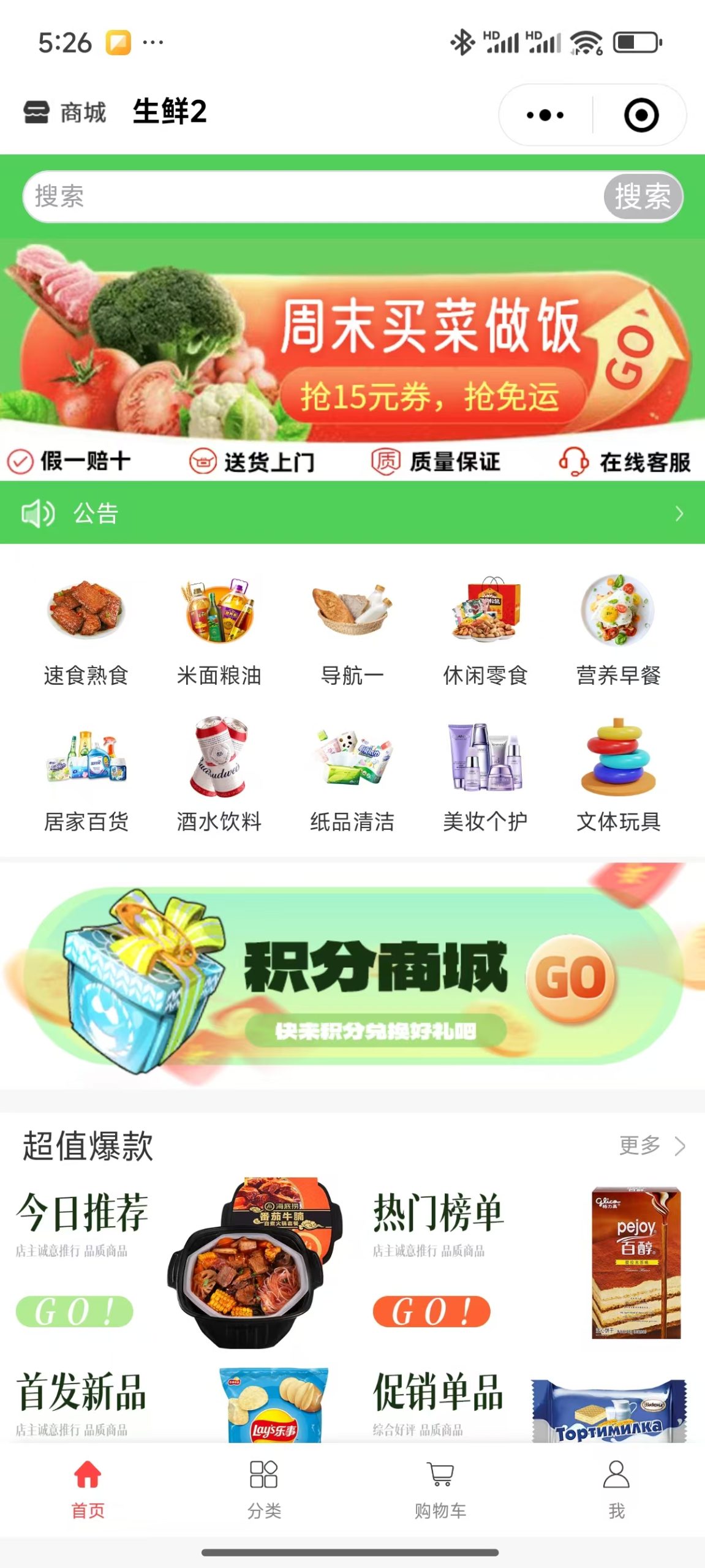Tap the gray 搜索 button
This screenshot has height=1568, width=705.
point(643,197)
